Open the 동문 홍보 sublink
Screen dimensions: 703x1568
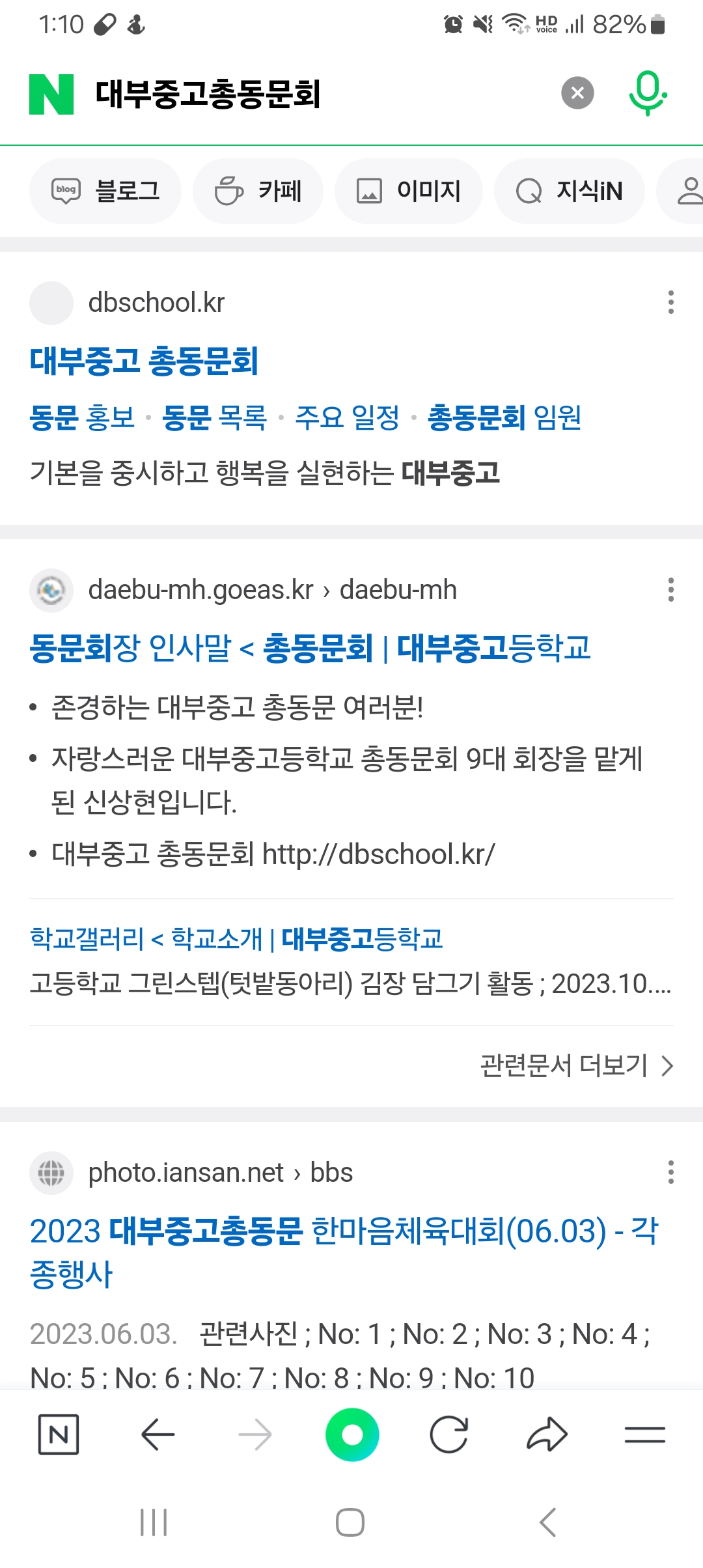click(x=82, y=417)
